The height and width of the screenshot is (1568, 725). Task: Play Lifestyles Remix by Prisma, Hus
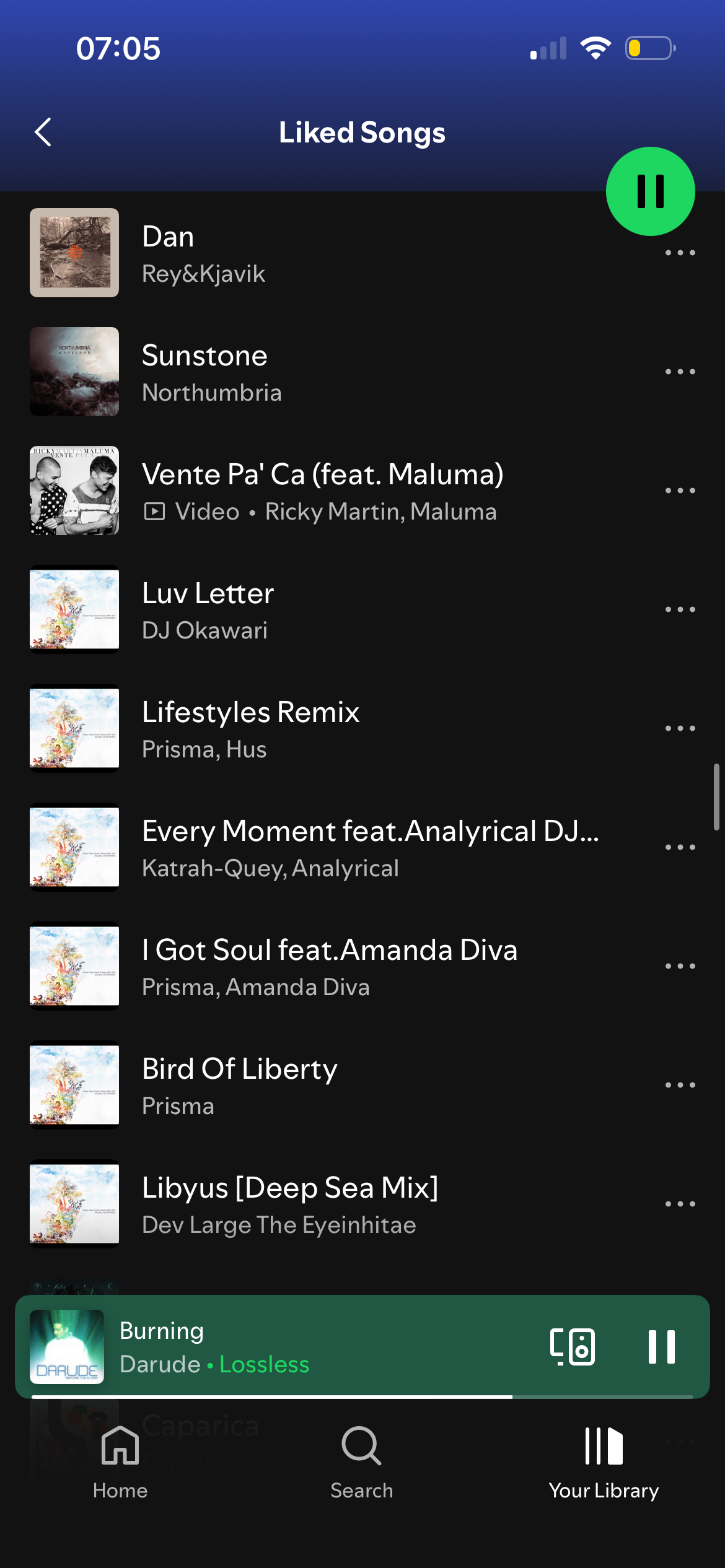[x=310, y=729]
